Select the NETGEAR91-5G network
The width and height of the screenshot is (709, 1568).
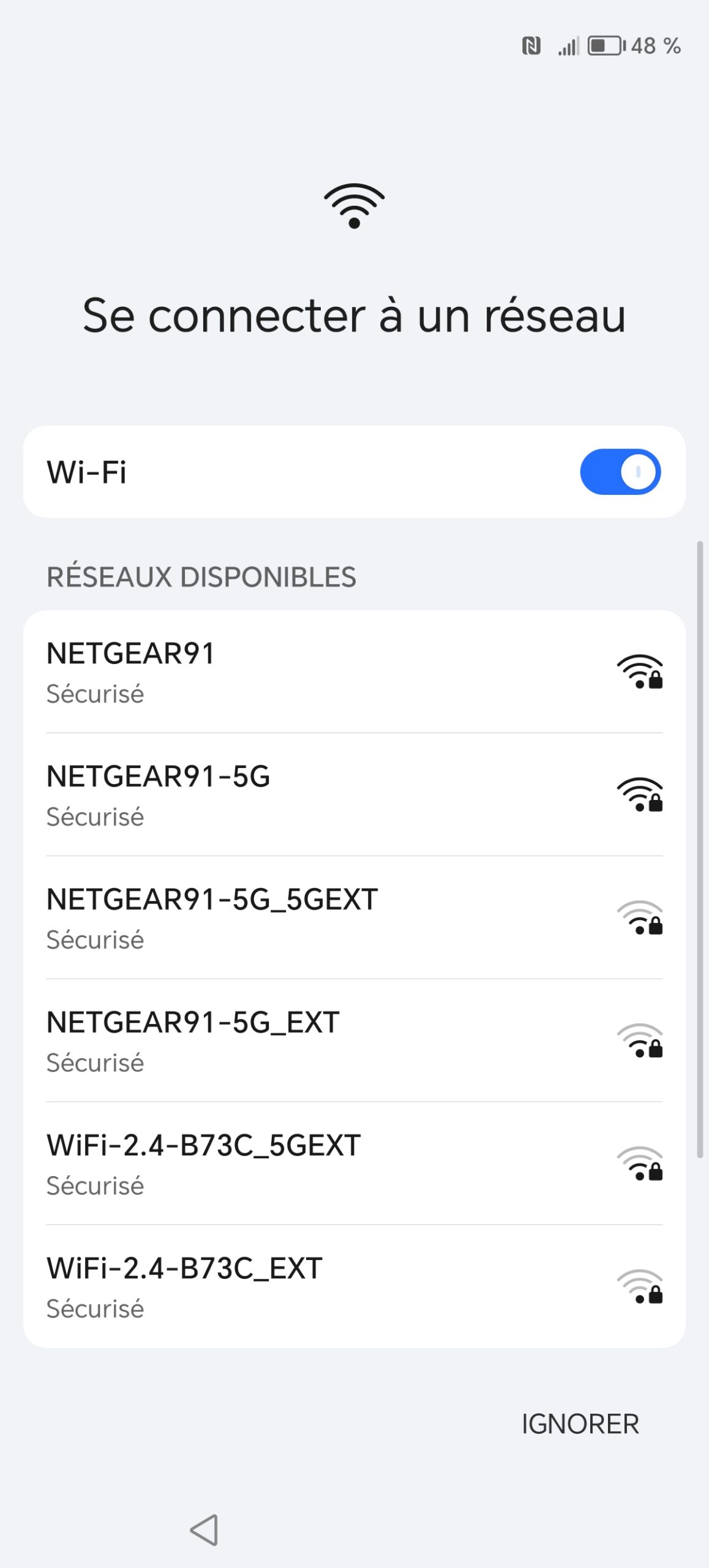click(354, 795)
